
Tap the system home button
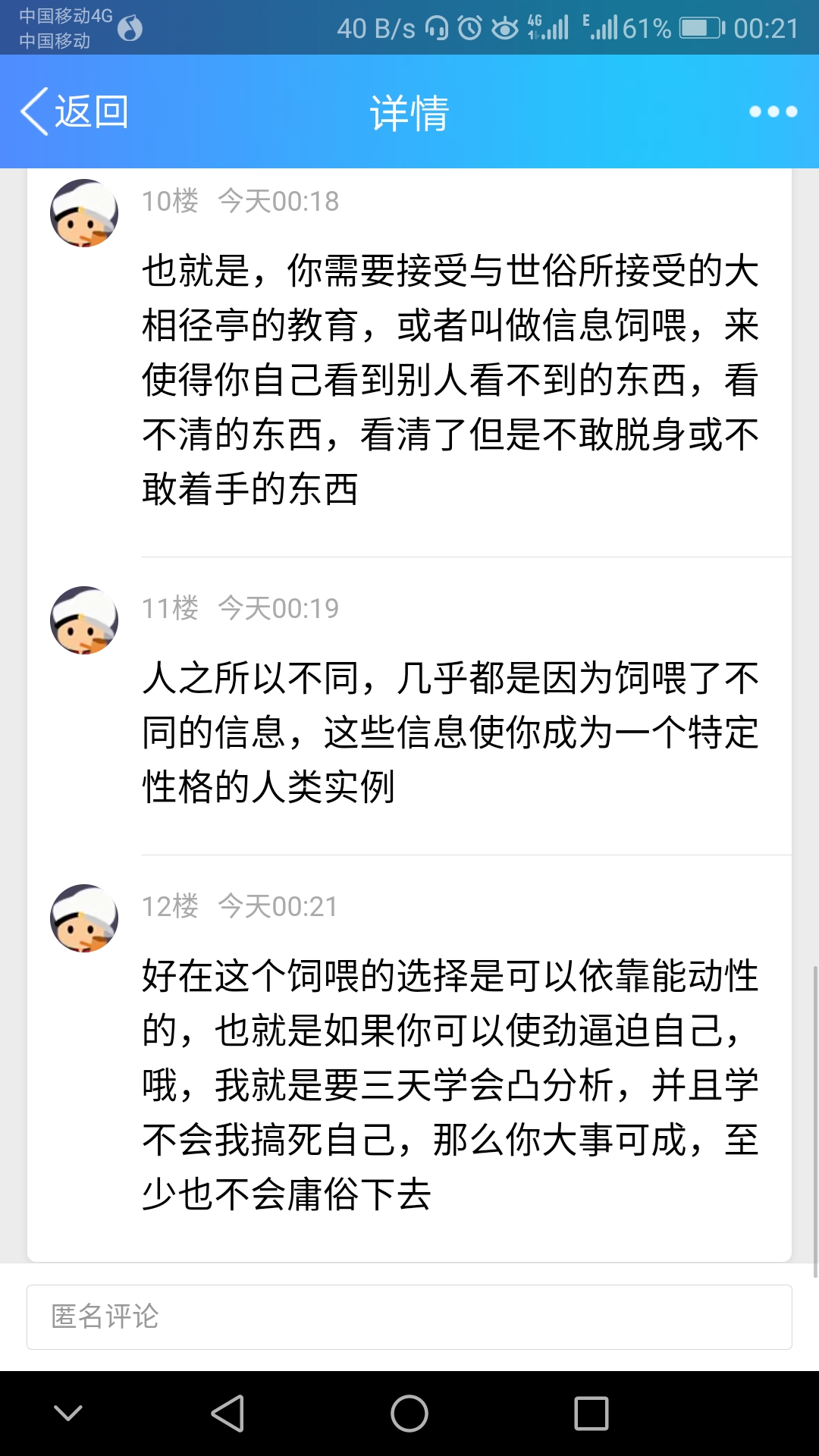pos(409,1414)
